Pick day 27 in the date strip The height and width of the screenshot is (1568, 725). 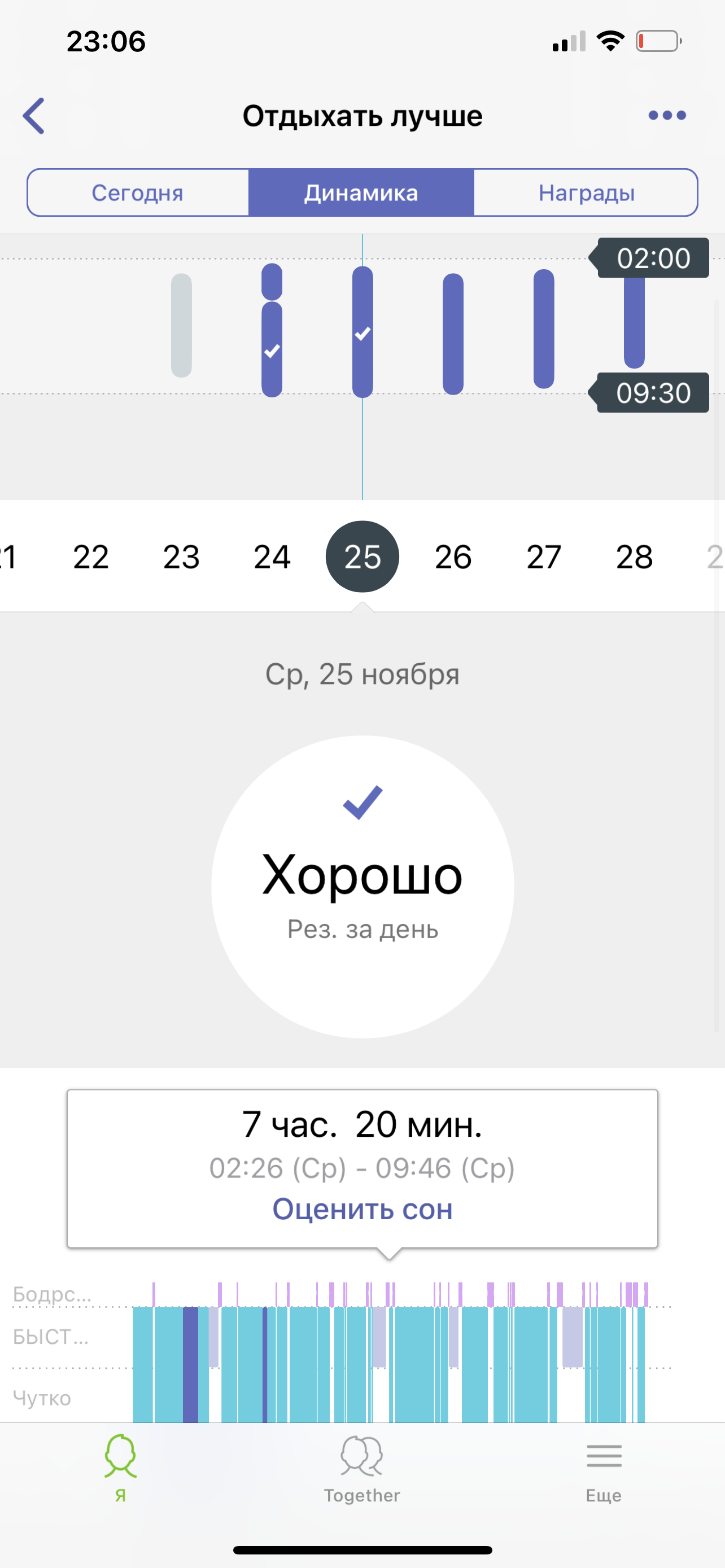(544, 557)
